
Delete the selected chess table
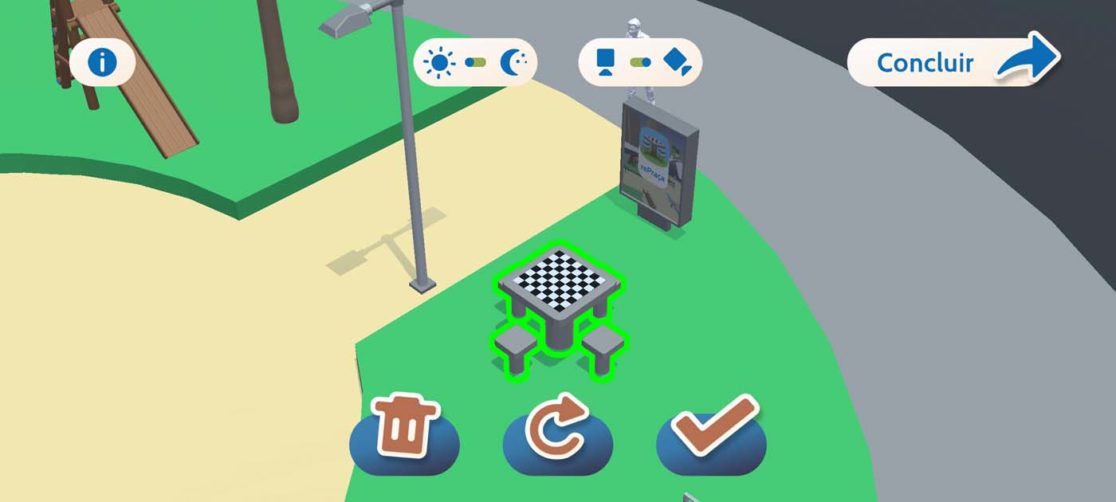click(x=404, y=431)
